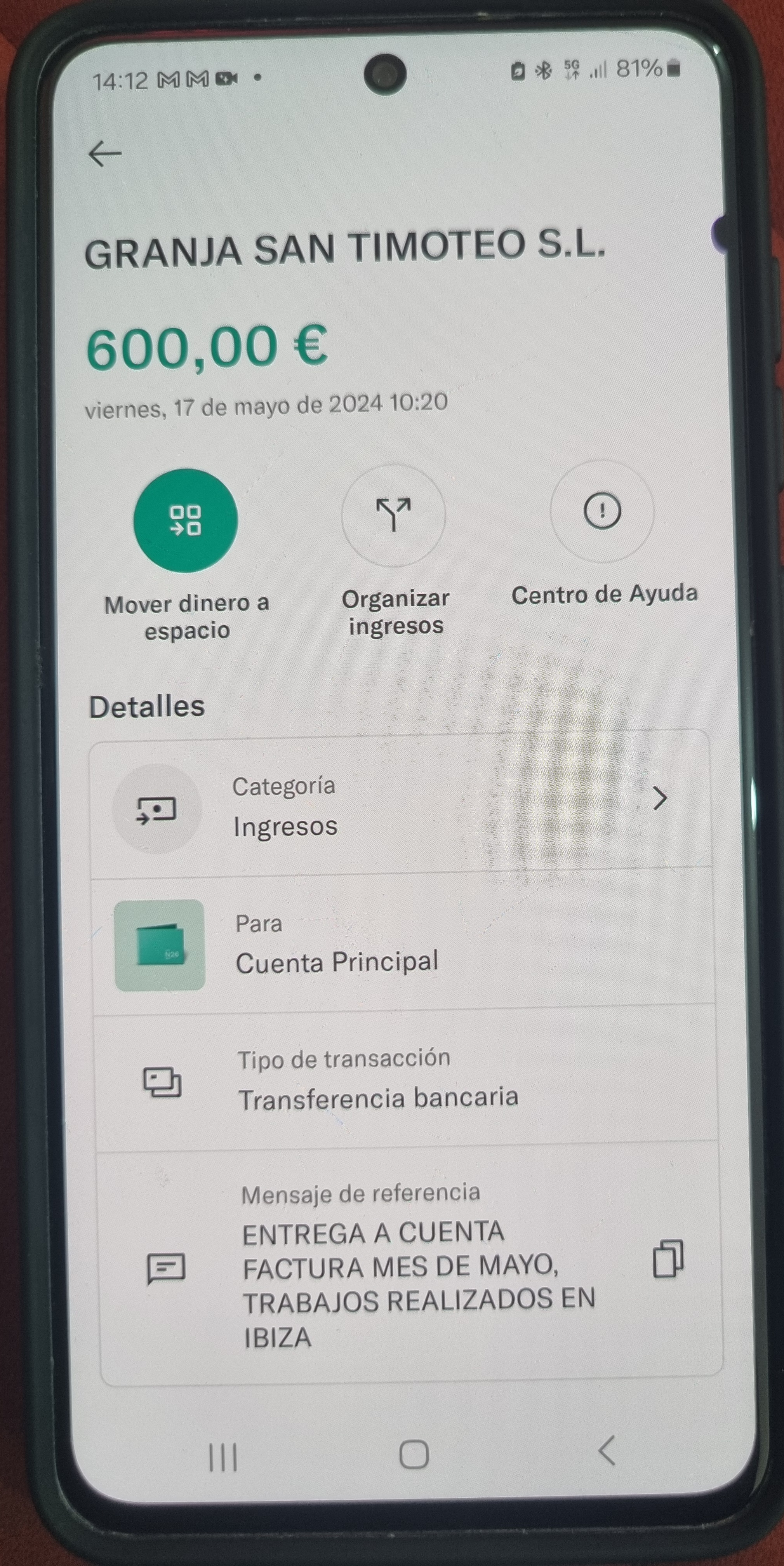Tap Mover dinero a espacio button
The height and width of the screenshot is (1566, 784).
point(185,520)
